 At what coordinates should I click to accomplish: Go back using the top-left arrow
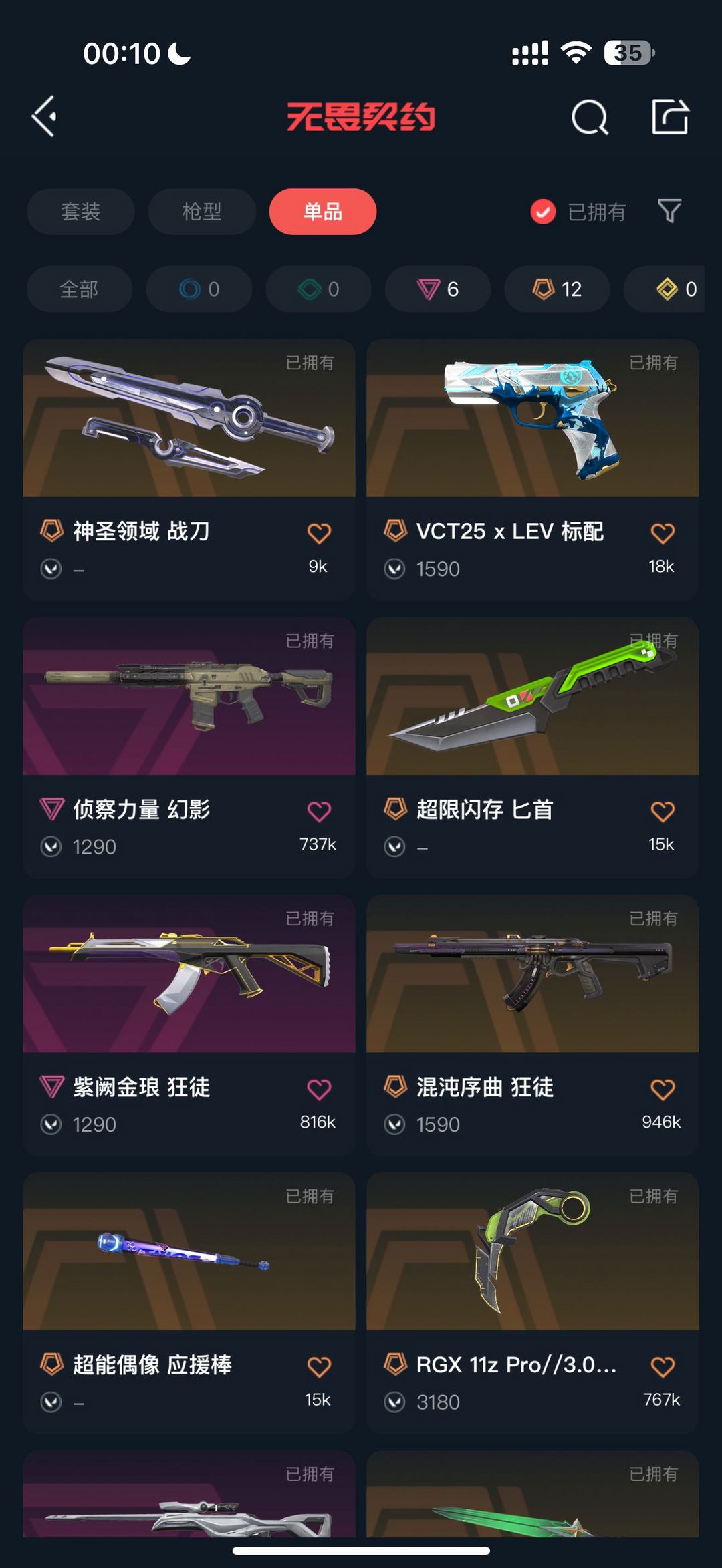coord(44,117)
